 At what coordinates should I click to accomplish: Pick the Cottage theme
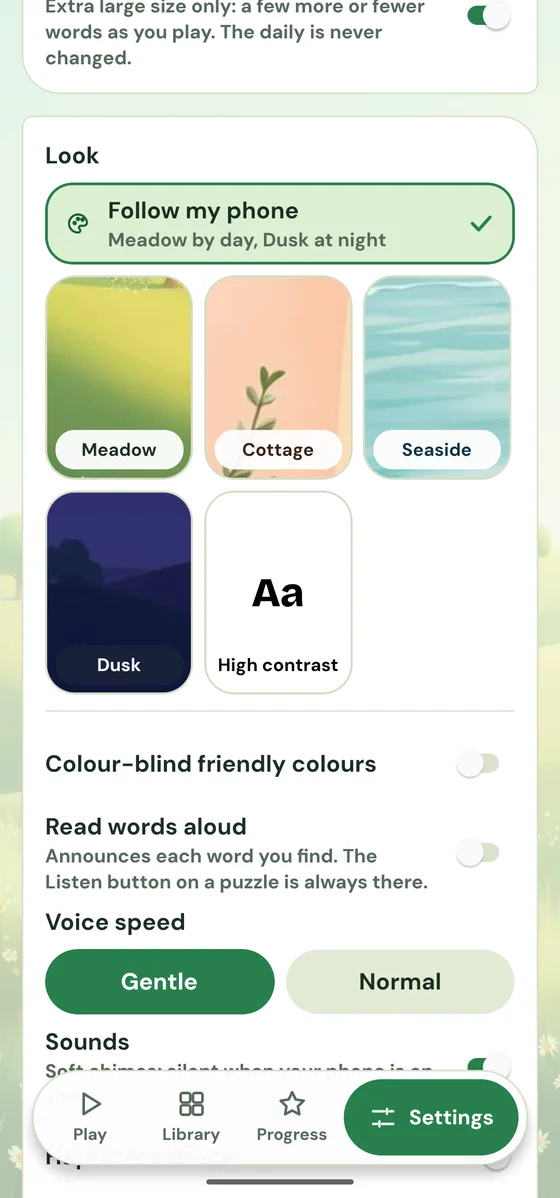(x=278, y=377)
